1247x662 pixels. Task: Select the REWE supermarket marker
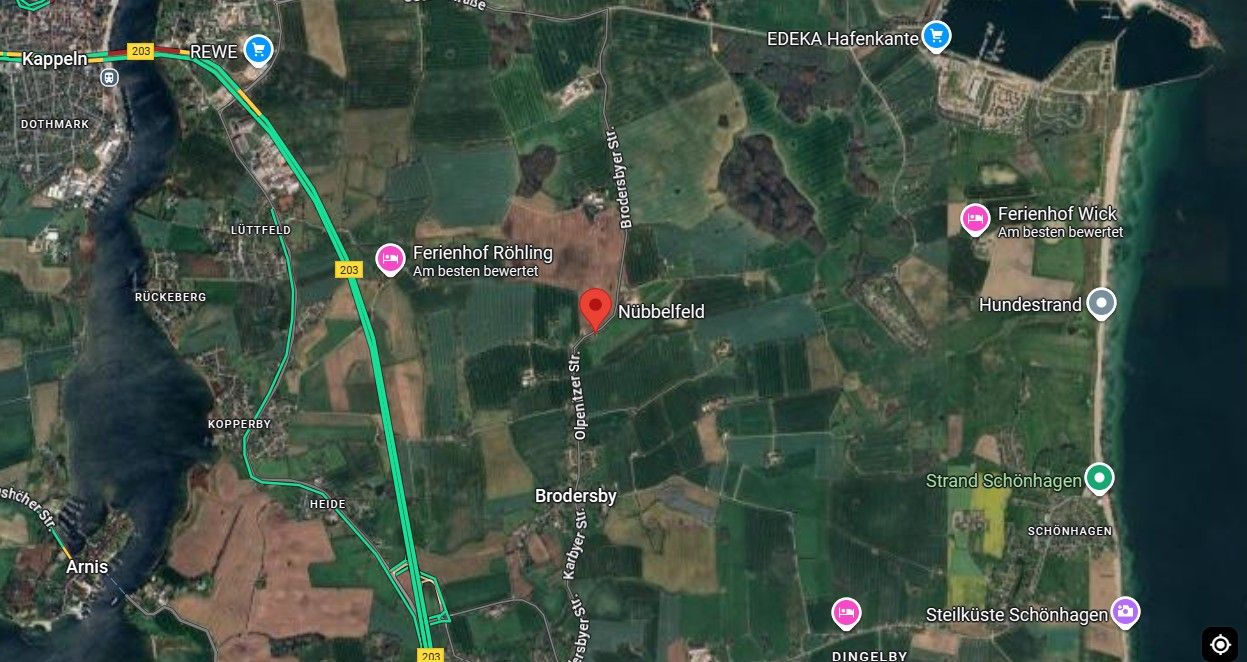click(x=259, y=49)
